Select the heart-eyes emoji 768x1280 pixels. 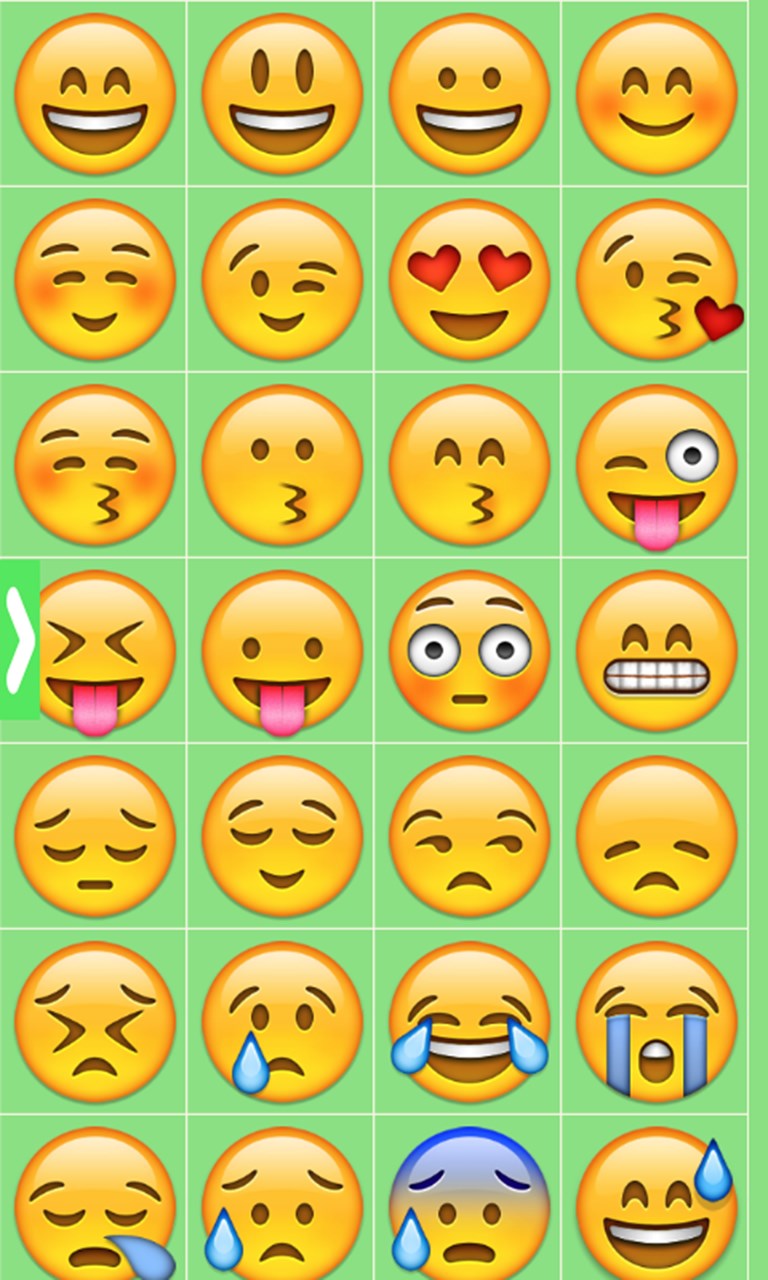[469, 279]
